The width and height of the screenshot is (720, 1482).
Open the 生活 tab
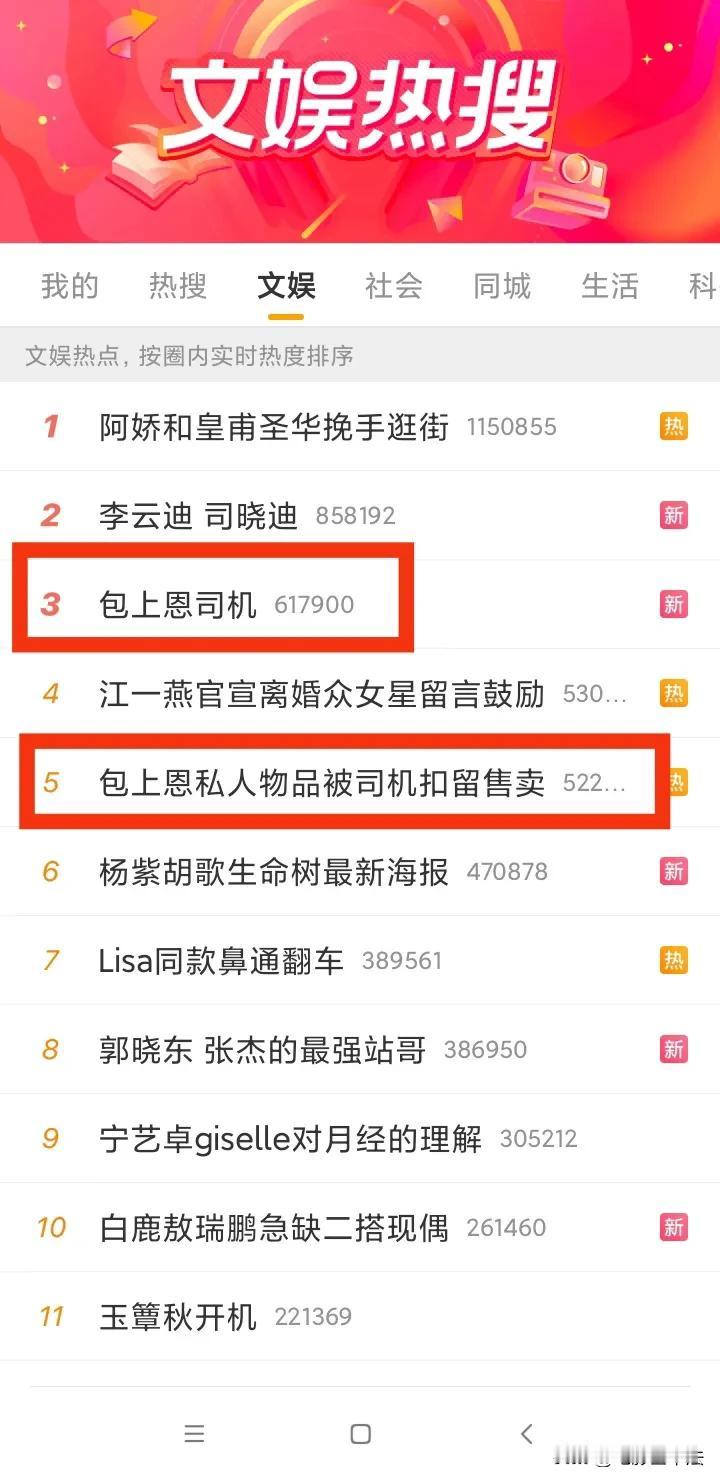[609, 287]
